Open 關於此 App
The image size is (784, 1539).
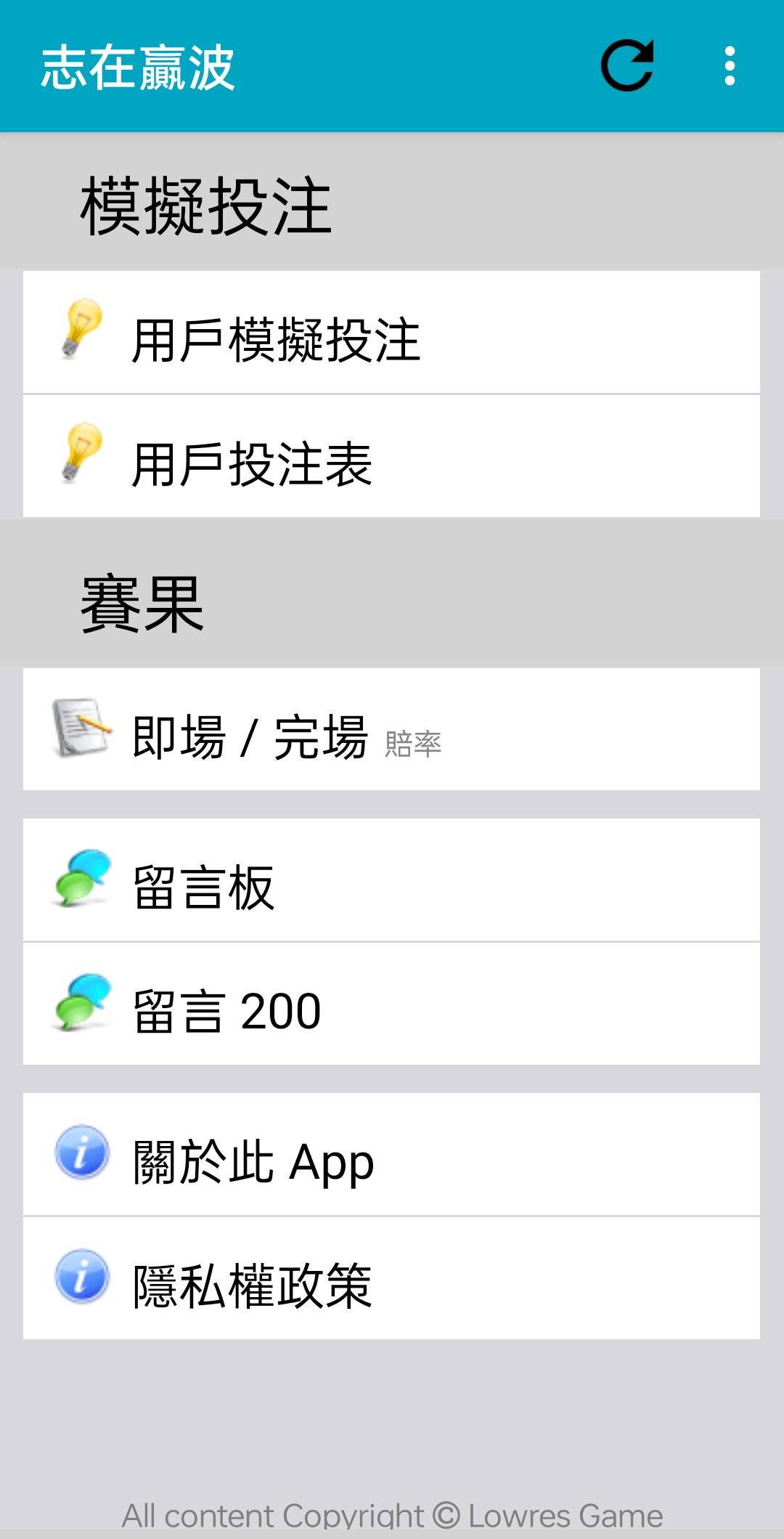tap(391, 1156)
